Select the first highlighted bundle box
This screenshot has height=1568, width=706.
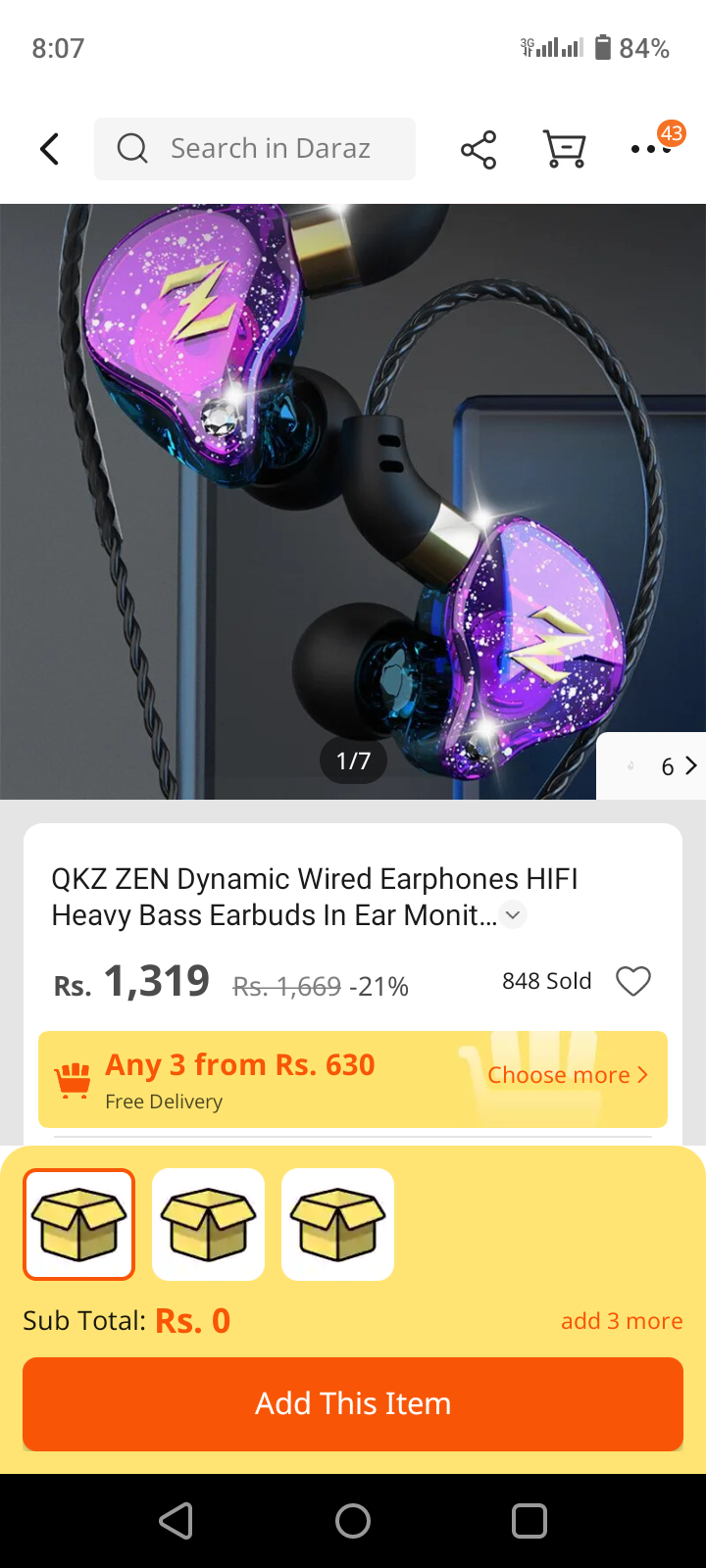(79, 1224)
